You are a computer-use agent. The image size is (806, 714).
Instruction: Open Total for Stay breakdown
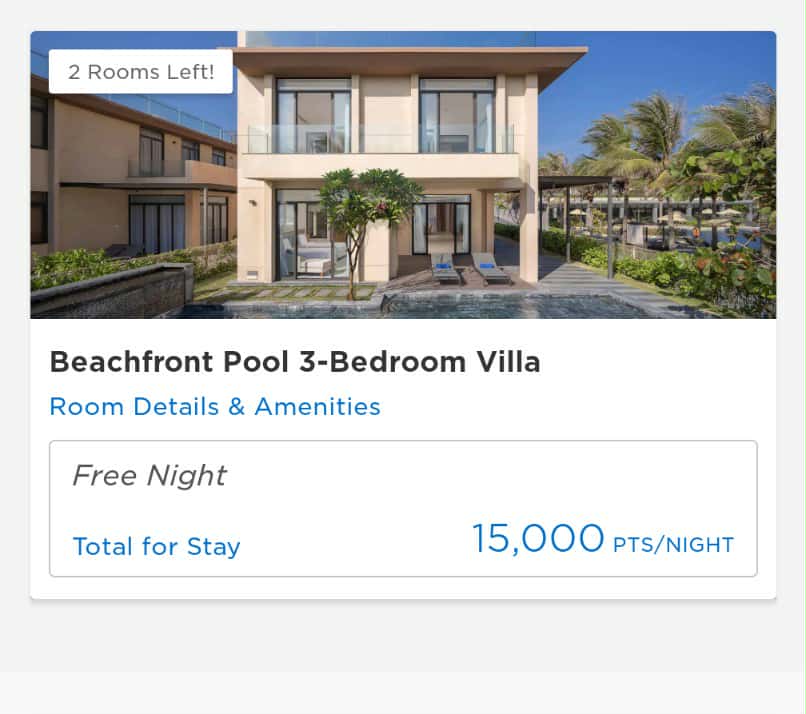pos(157,547)
